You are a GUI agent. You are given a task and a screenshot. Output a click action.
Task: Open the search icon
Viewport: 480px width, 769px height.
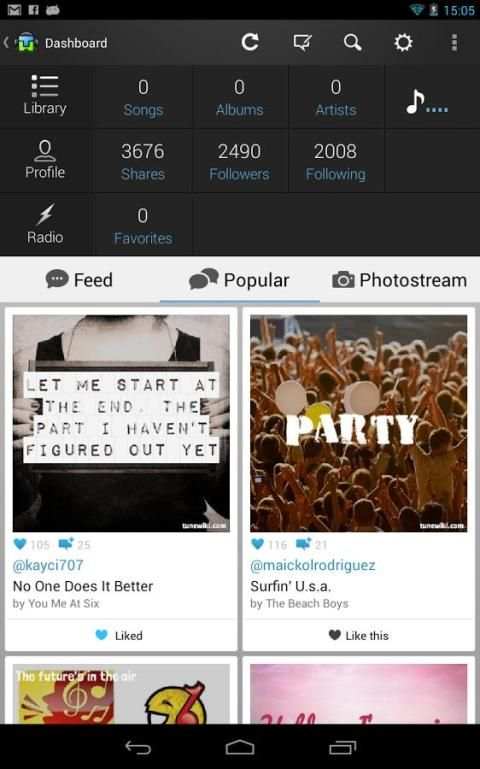(x=353, y=43)
